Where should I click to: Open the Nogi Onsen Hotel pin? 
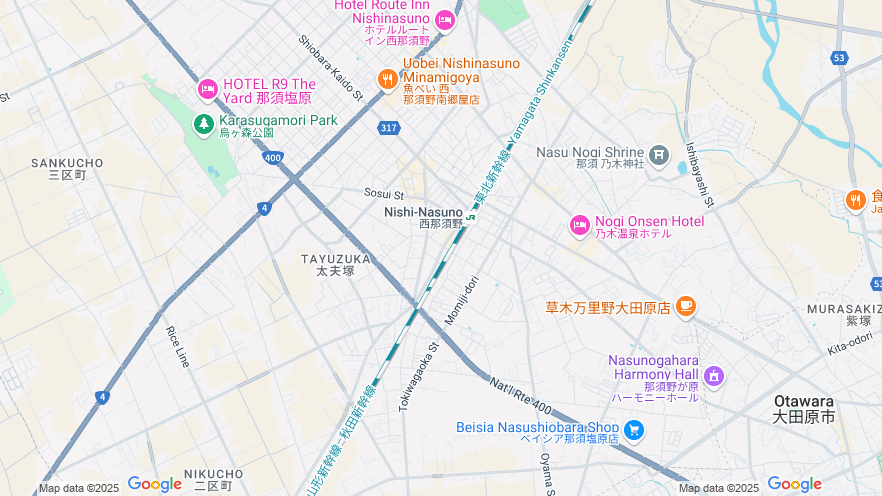point(579,226)
